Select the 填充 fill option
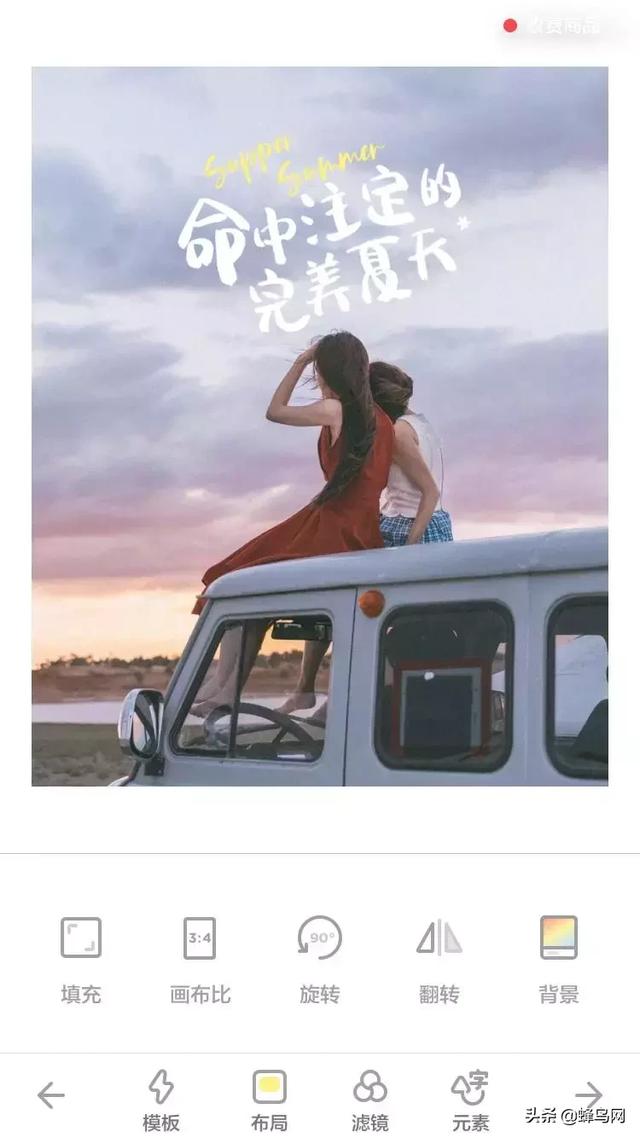The image size is (640, 1138). coord(81,953)
